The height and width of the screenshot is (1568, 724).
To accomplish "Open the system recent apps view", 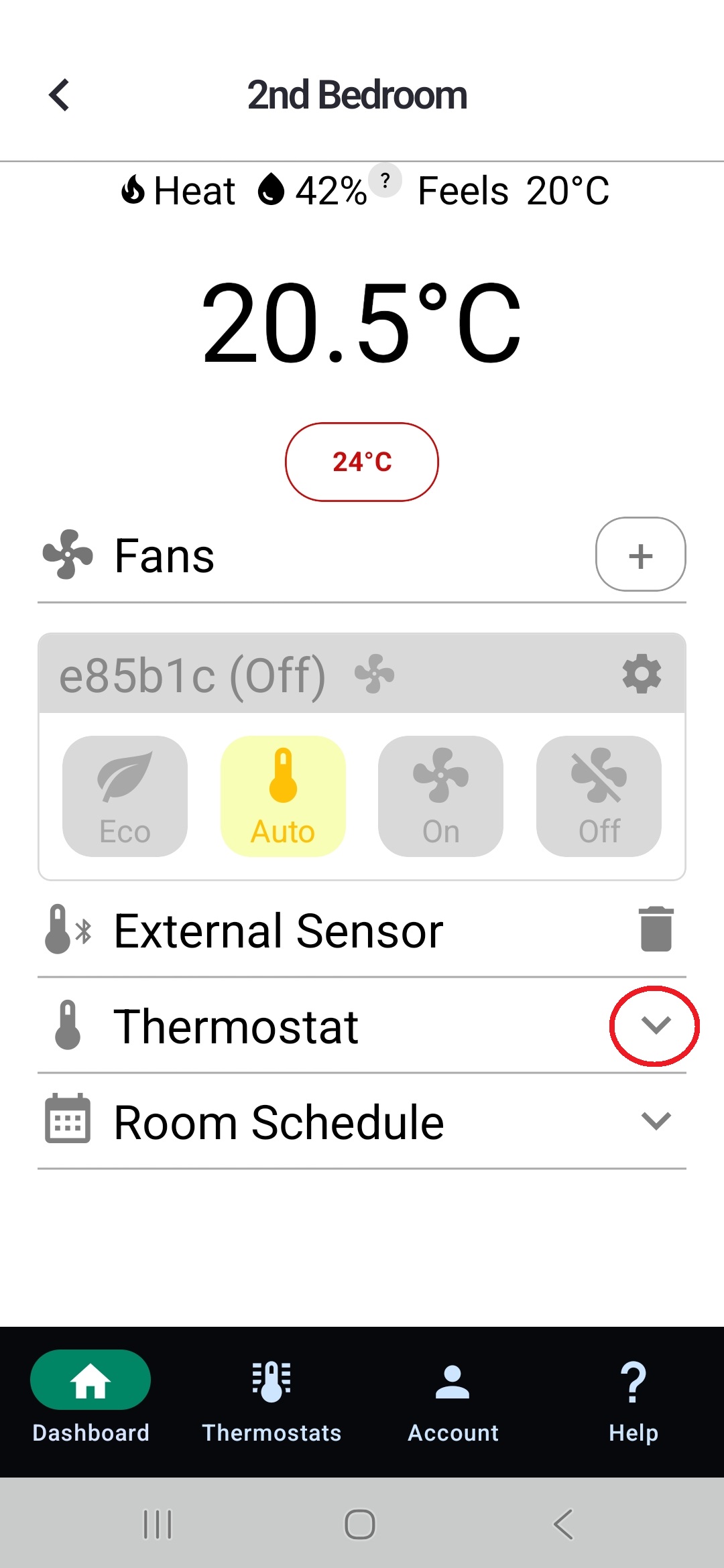I will [158, 1524].
